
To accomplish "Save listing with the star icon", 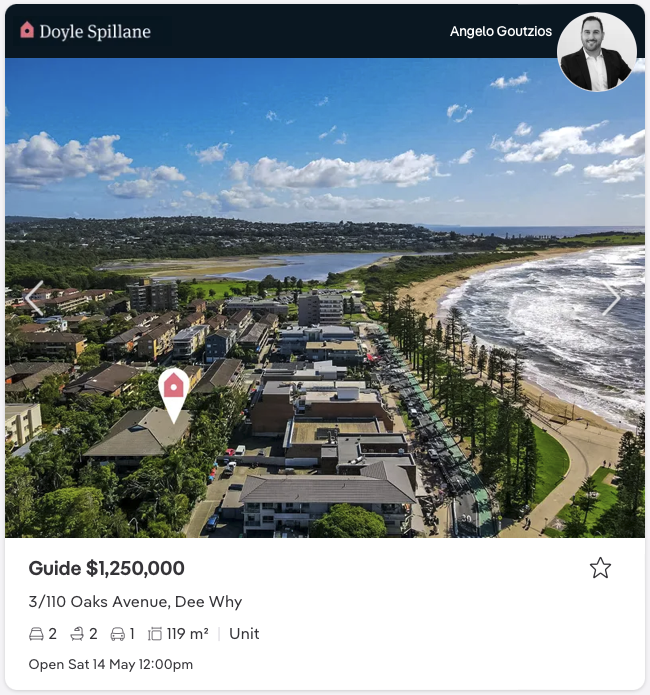I will pos(600,568).
